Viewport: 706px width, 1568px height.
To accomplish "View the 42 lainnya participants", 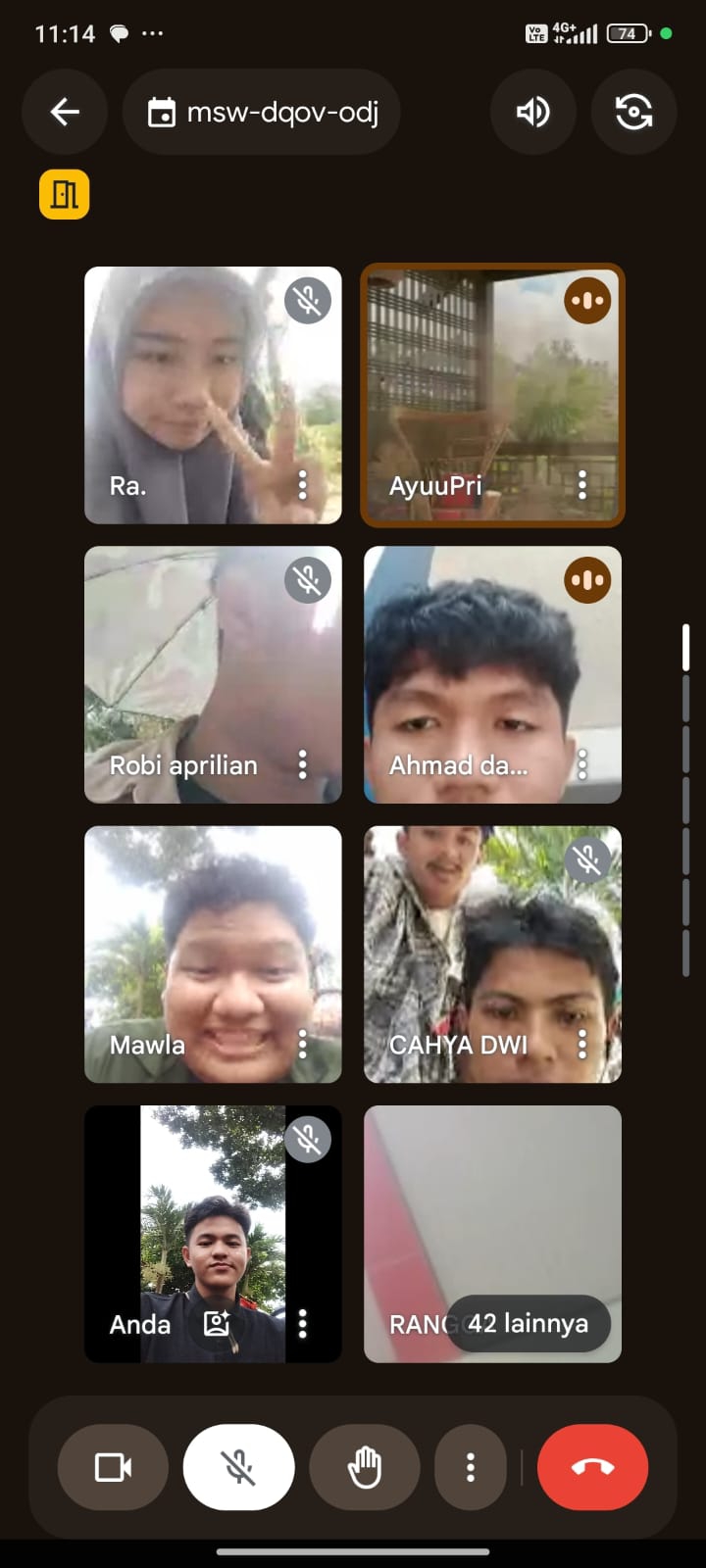I will [x=528, y=1324].
